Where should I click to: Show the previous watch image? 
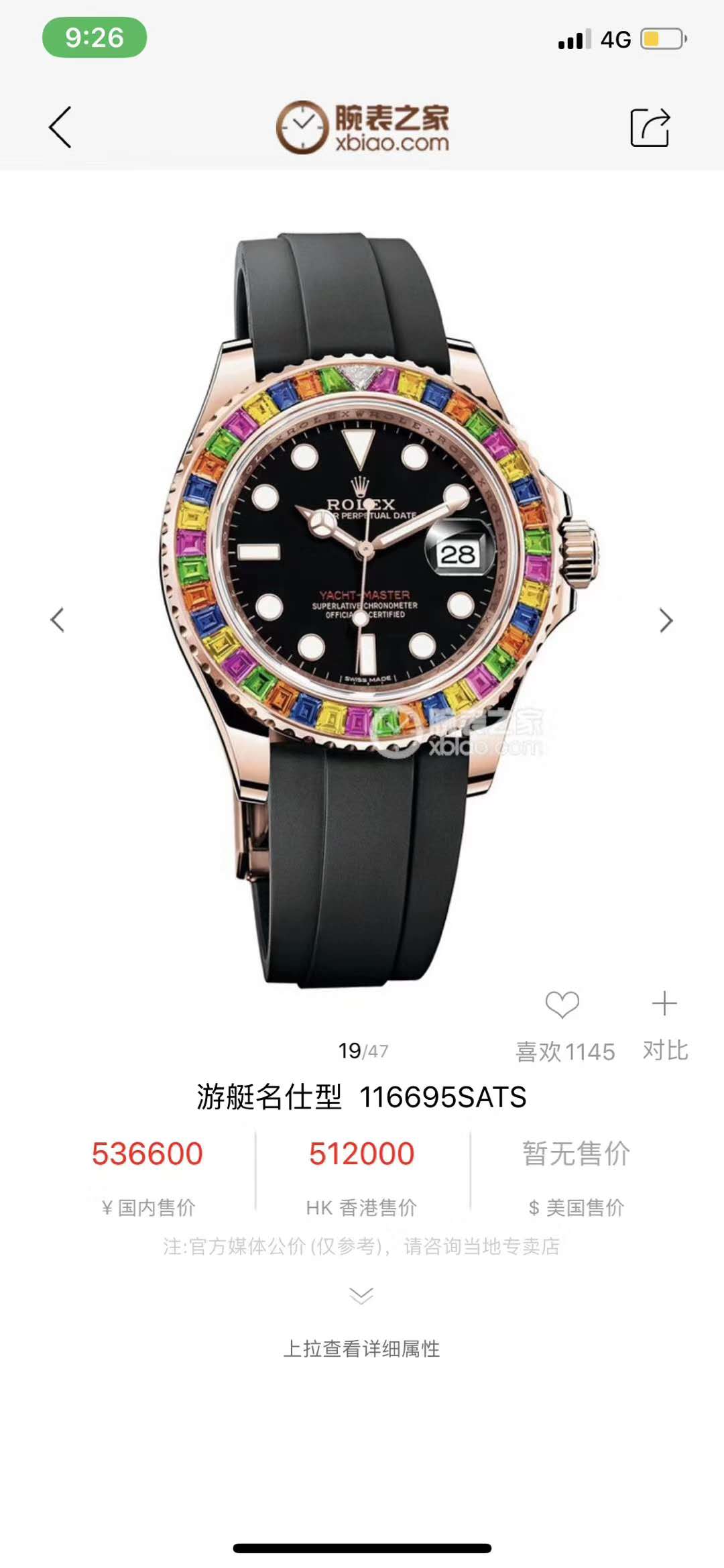point(58,620)
